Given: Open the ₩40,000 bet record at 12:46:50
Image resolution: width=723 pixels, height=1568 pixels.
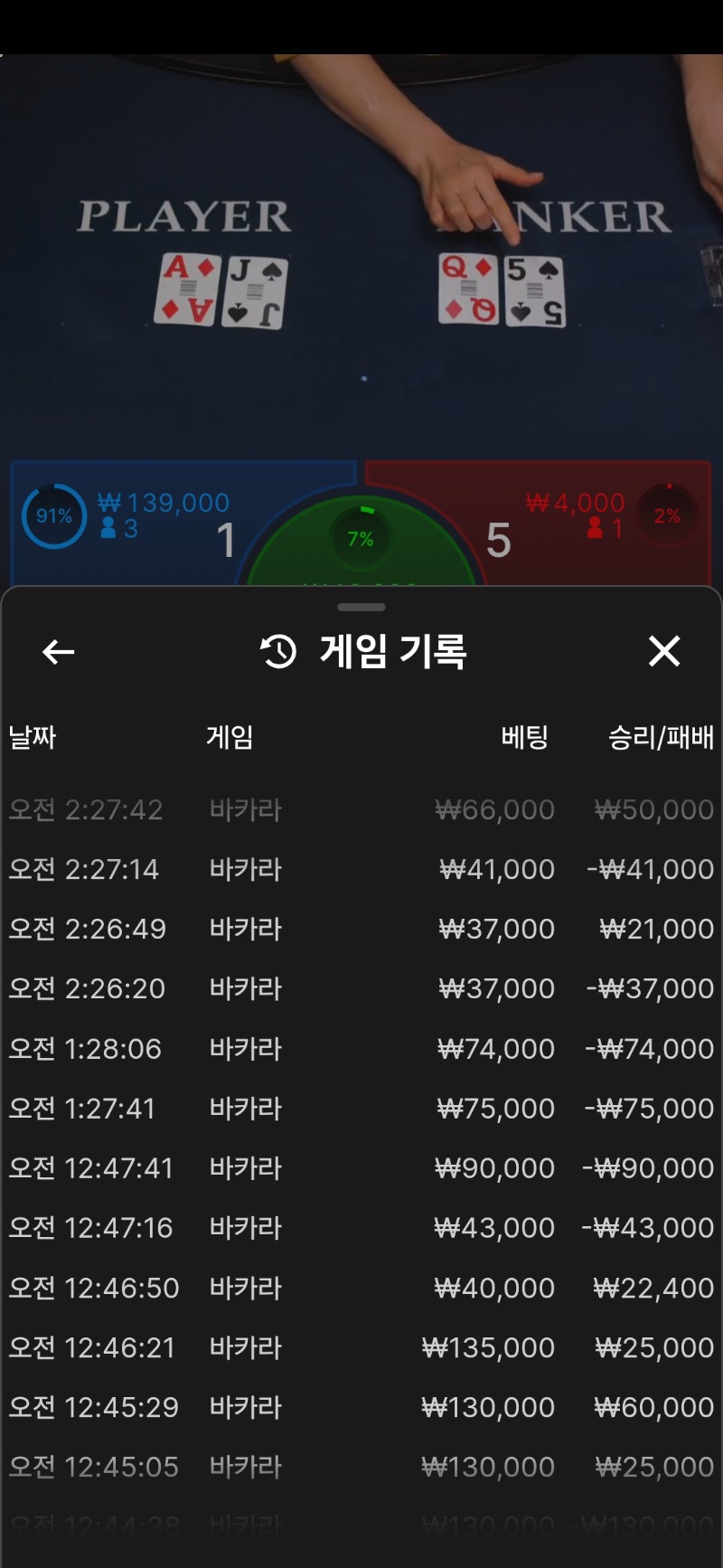Looking at the screenshot, I should point(361,1288).
